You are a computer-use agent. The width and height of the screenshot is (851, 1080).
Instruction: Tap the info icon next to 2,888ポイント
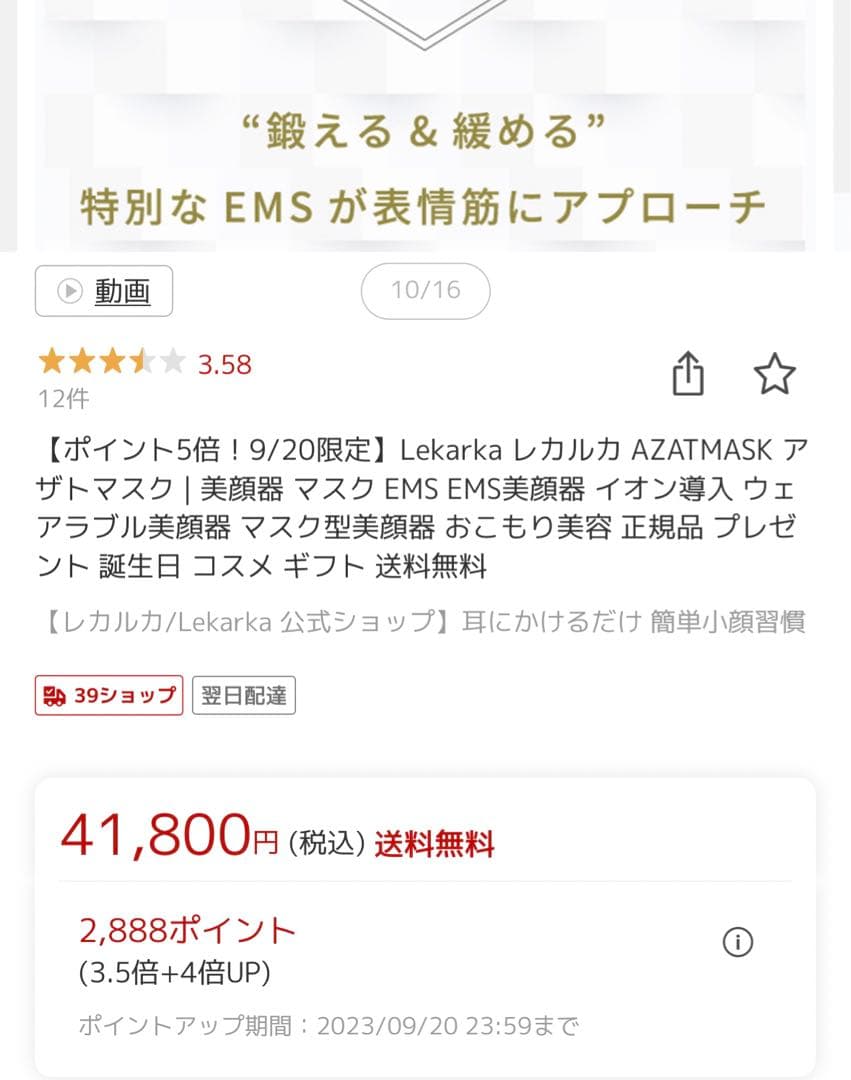click(x=738, y=942)
